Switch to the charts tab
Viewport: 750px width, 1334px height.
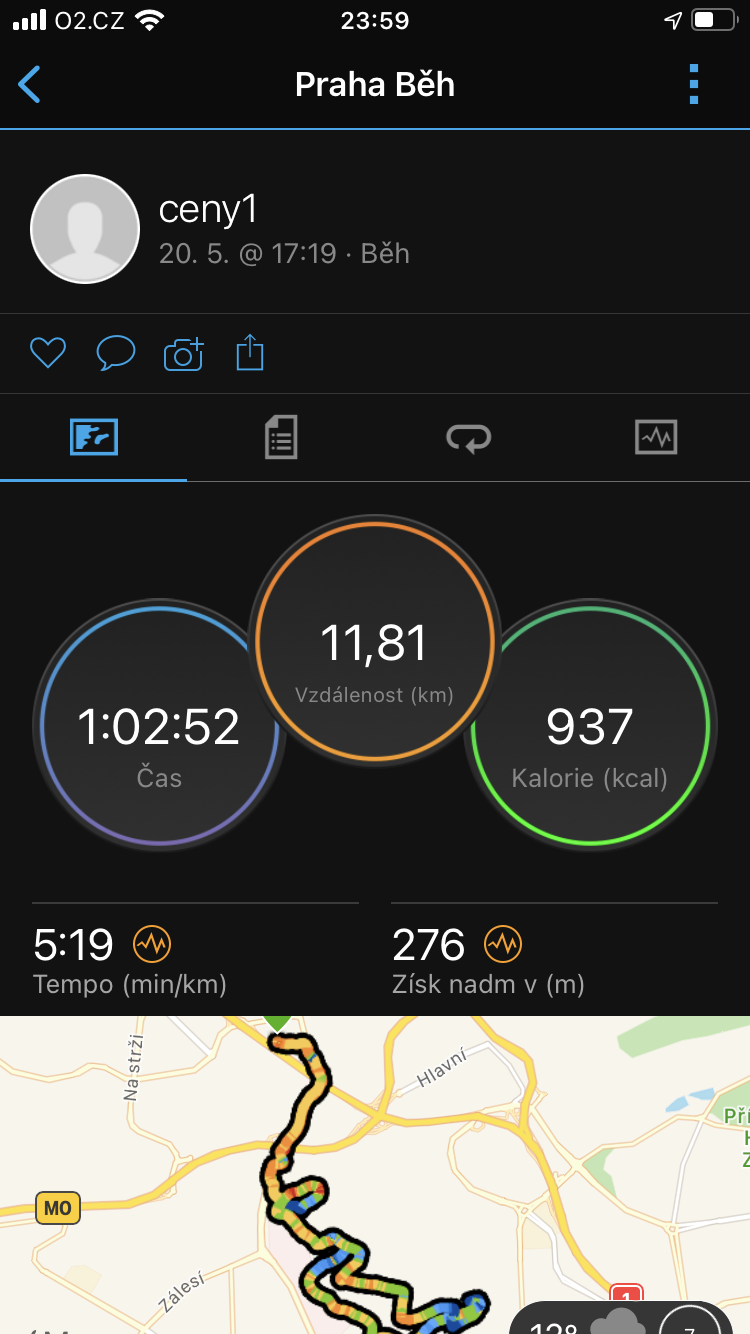click(x=656, y=438)
